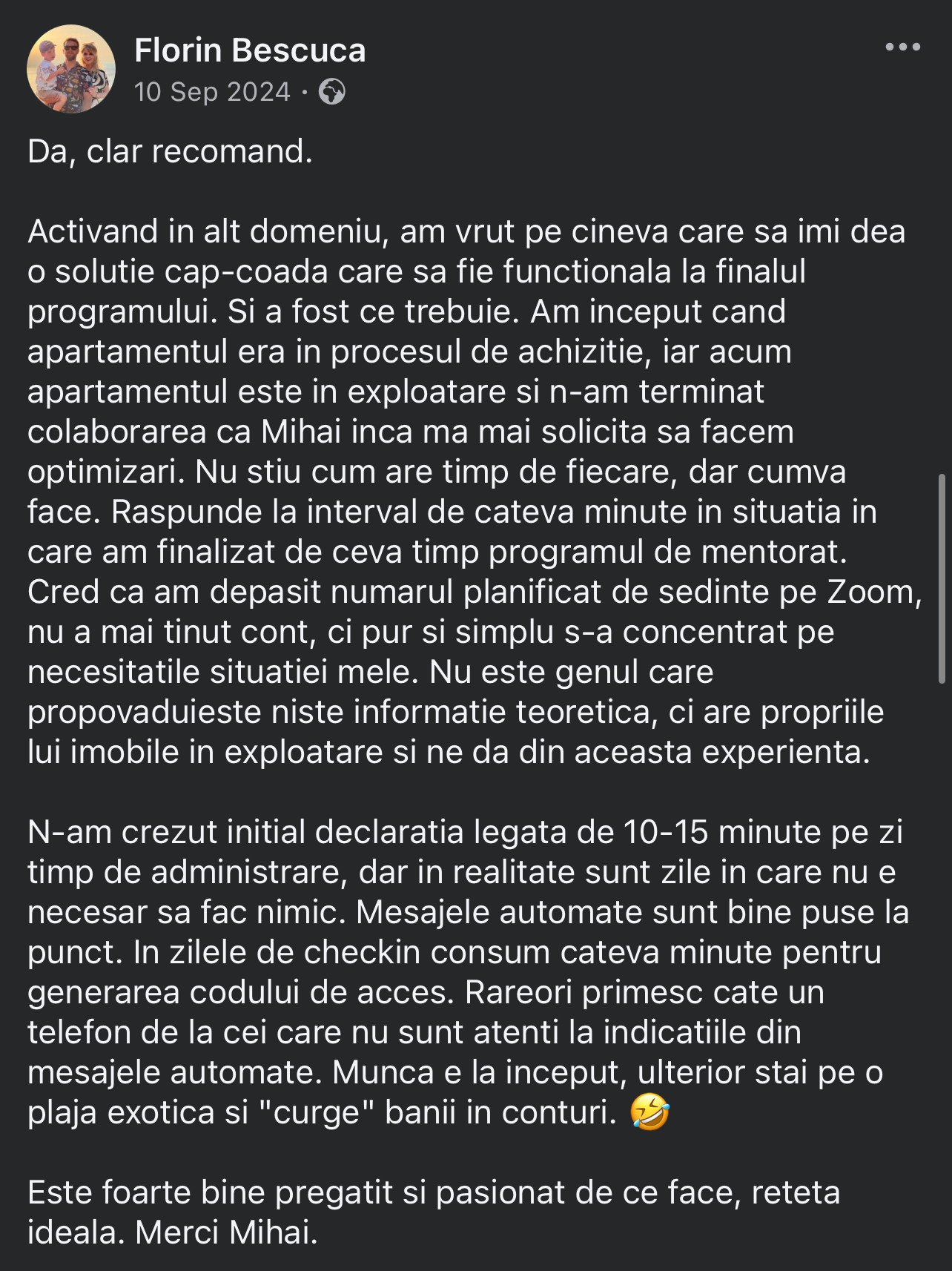Screen dimensions: 952x1271
Task: Open Florin Bescuca's profile picture
Action: [x=71, y=69]
